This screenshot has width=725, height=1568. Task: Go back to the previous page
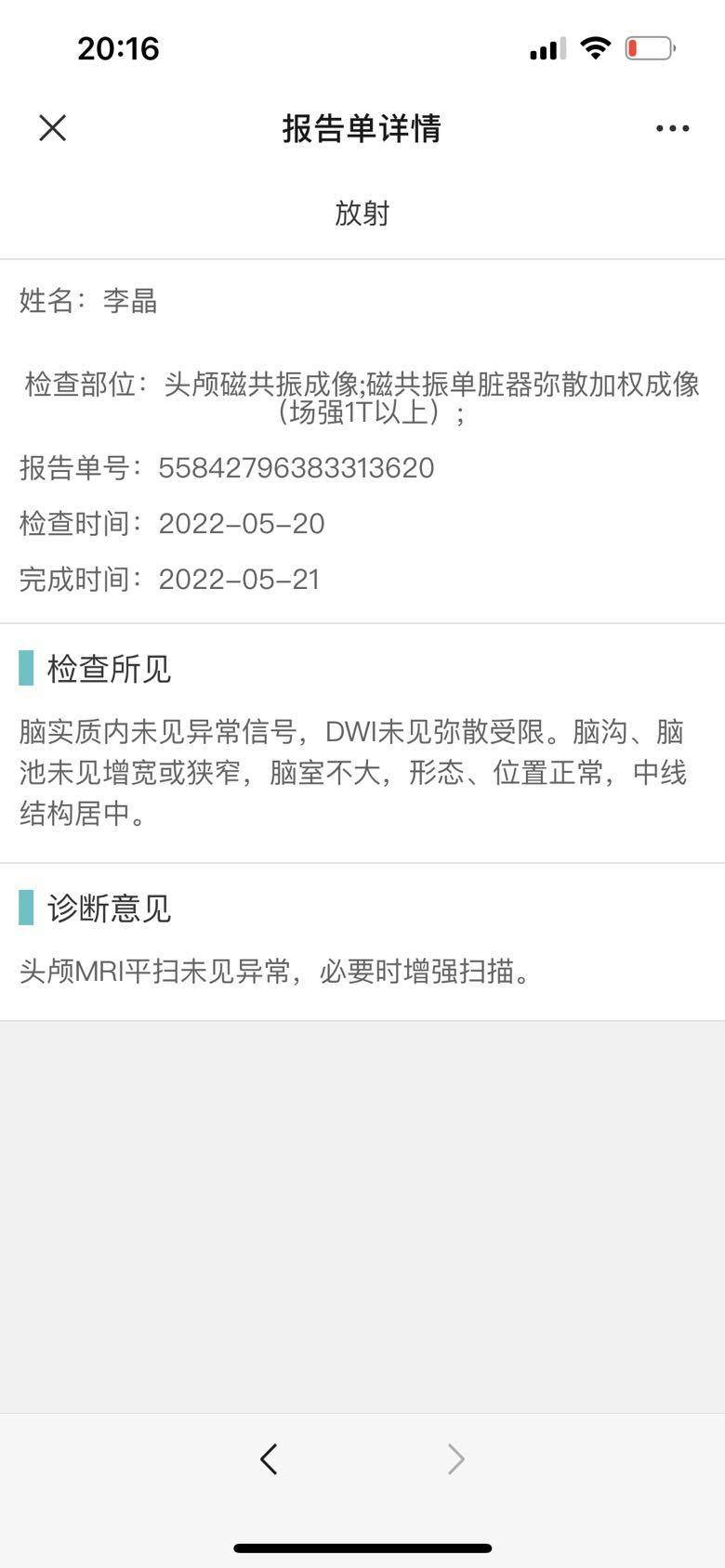click(269, 1459)
